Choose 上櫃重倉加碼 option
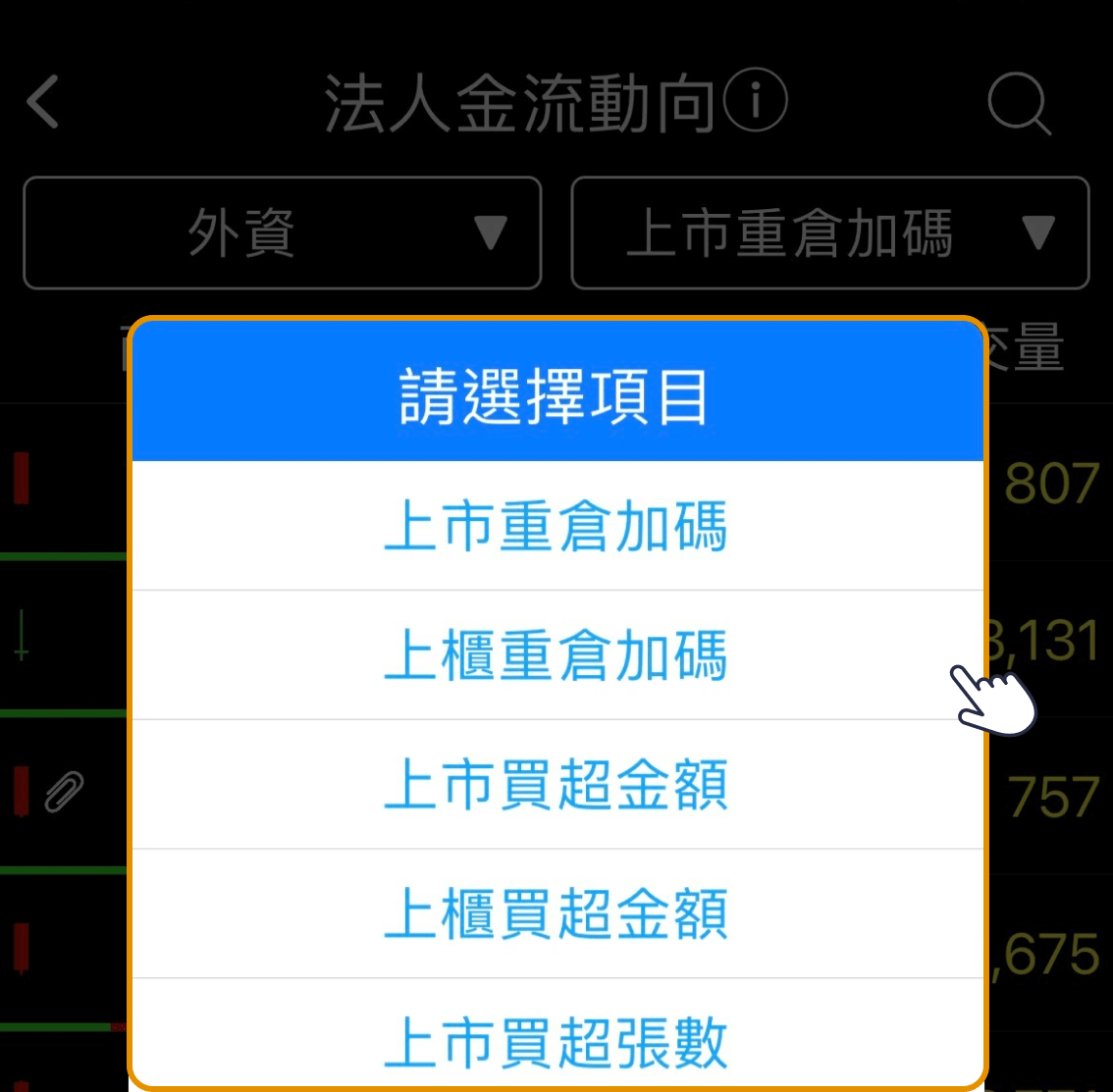 tap(556, 655)
